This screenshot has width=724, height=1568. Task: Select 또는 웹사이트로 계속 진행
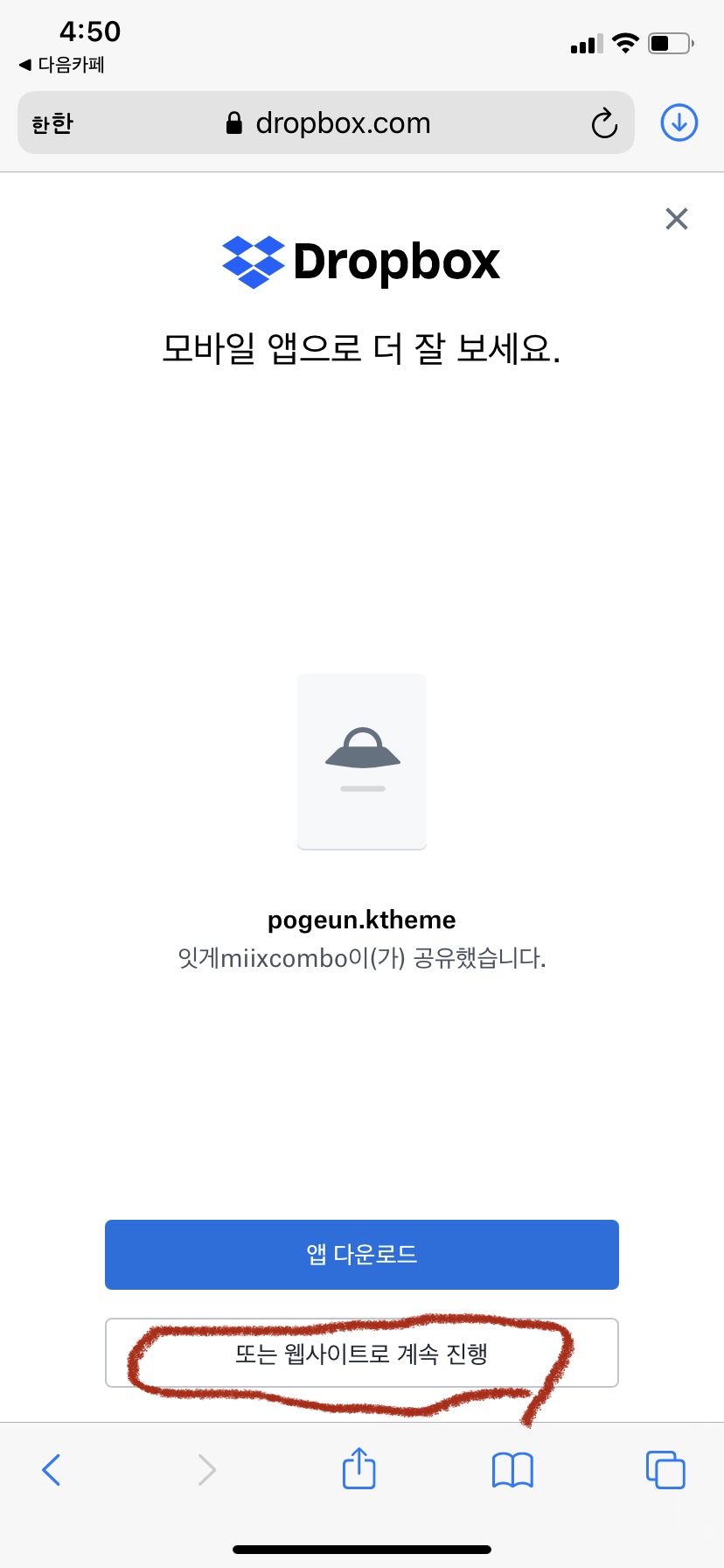tap(361, 1353)
